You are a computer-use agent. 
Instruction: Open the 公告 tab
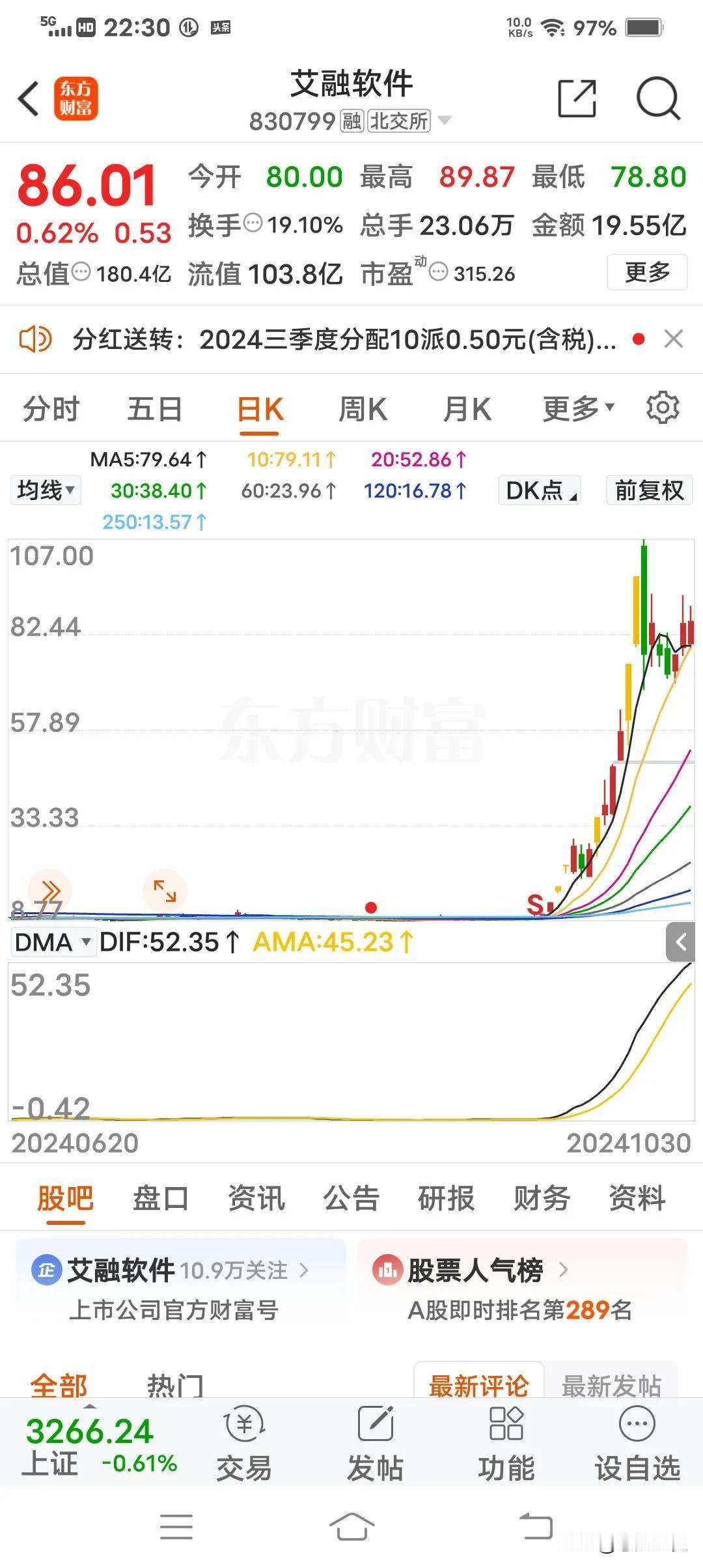coord(351,1198)
